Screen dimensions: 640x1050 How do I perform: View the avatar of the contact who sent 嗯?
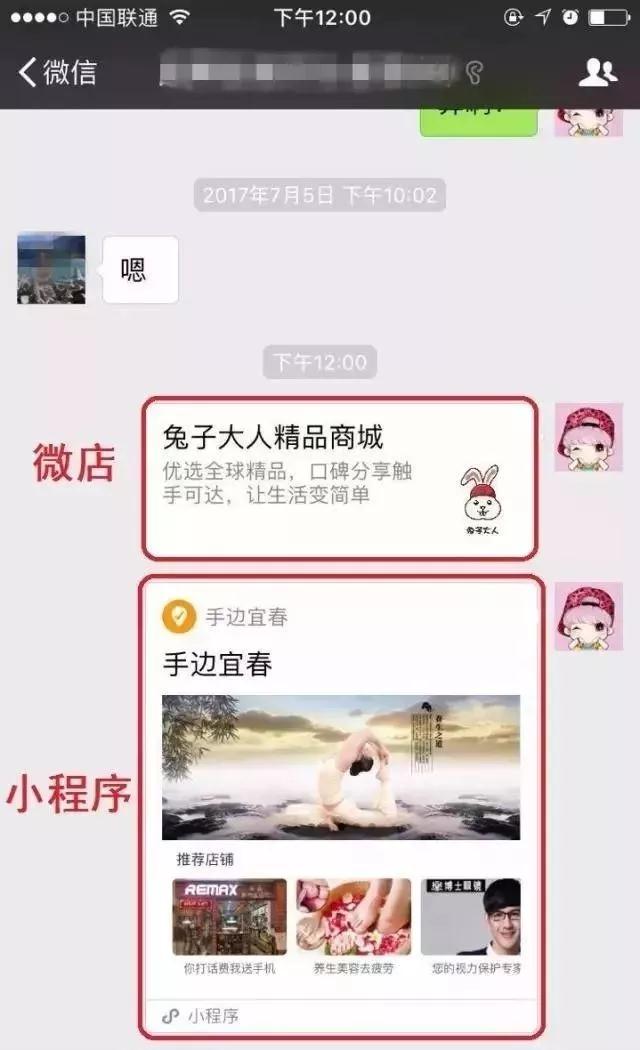(51, 268)
